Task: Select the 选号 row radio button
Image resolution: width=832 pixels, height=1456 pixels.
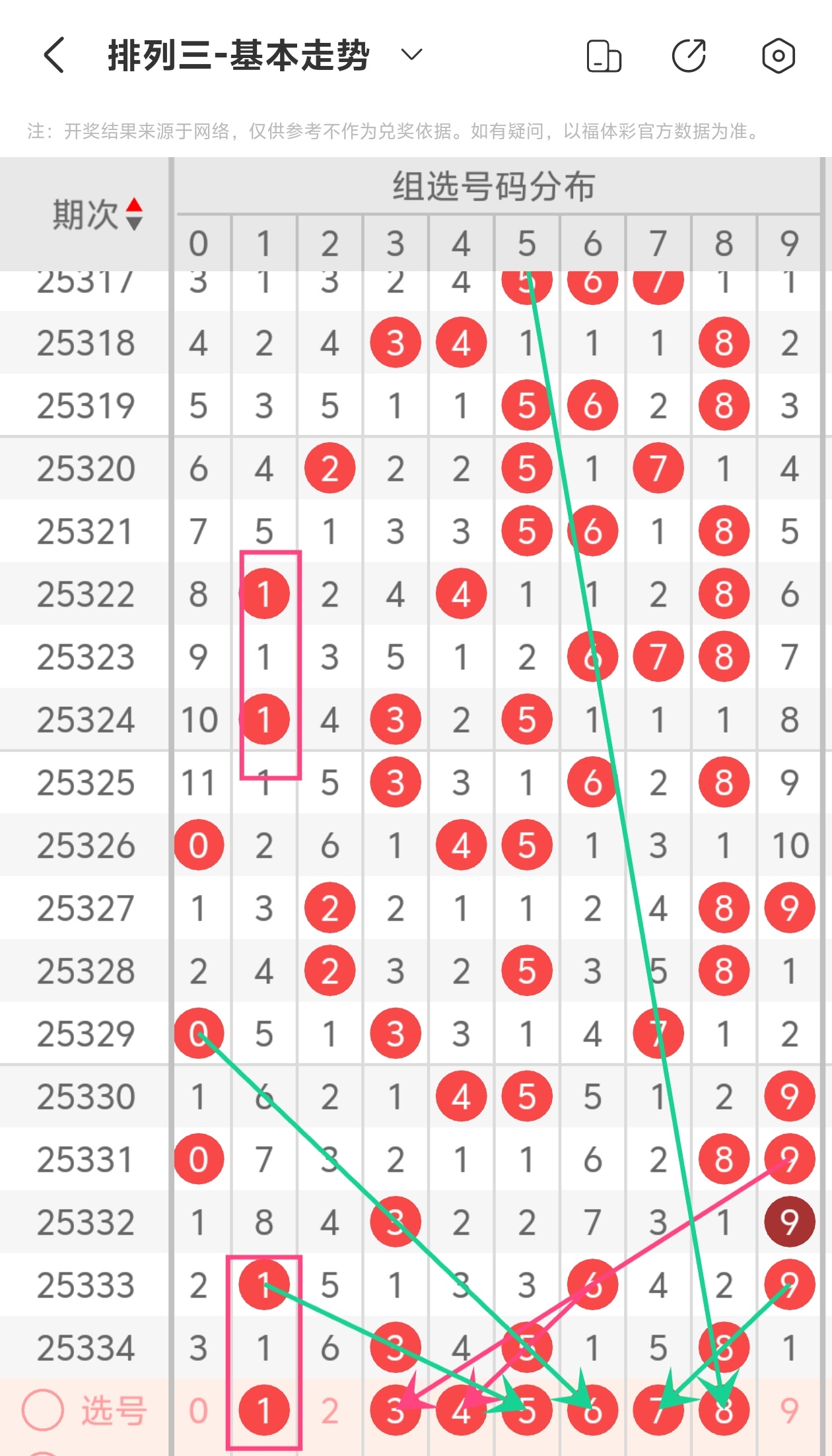Action: (x=43, y=1410)
